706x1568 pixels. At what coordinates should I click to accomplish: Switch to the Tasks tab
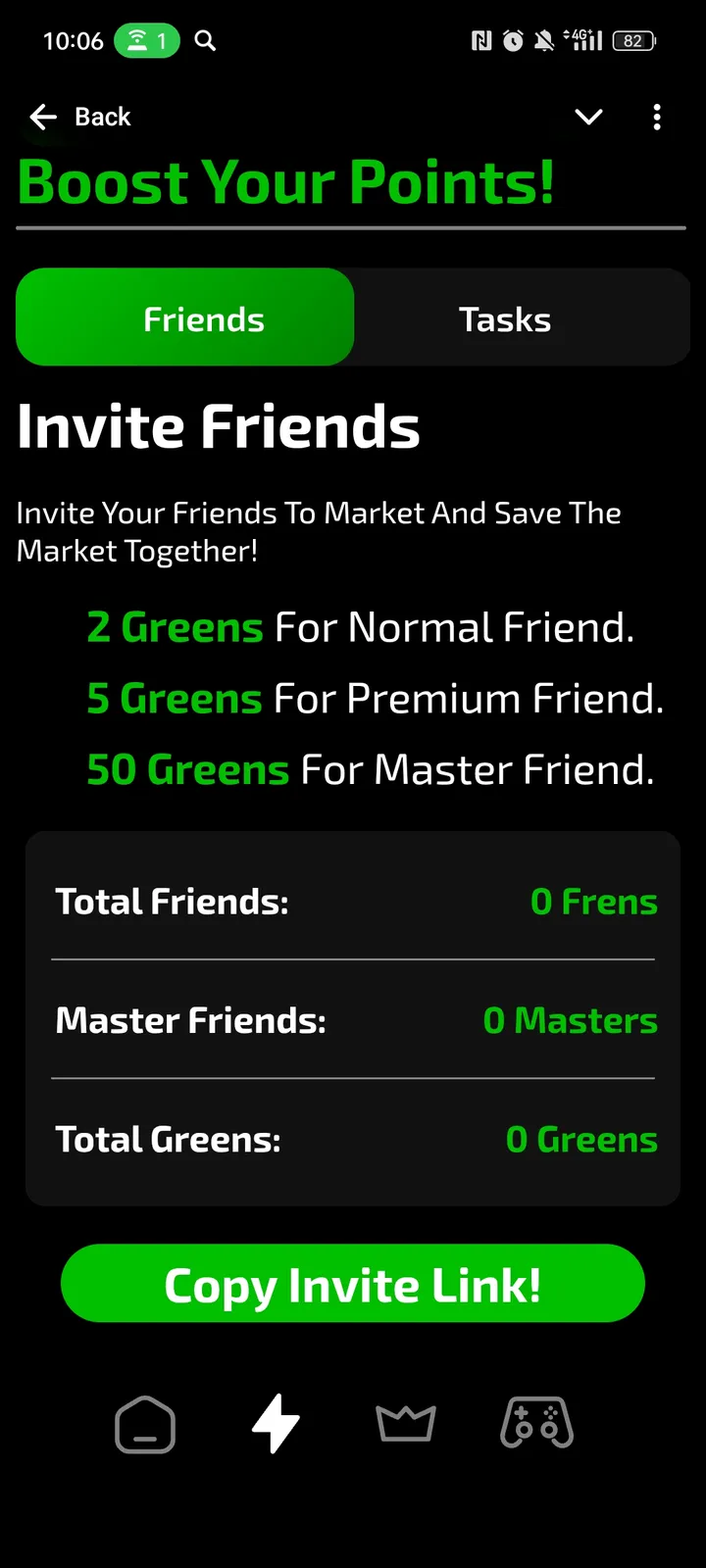504,318
